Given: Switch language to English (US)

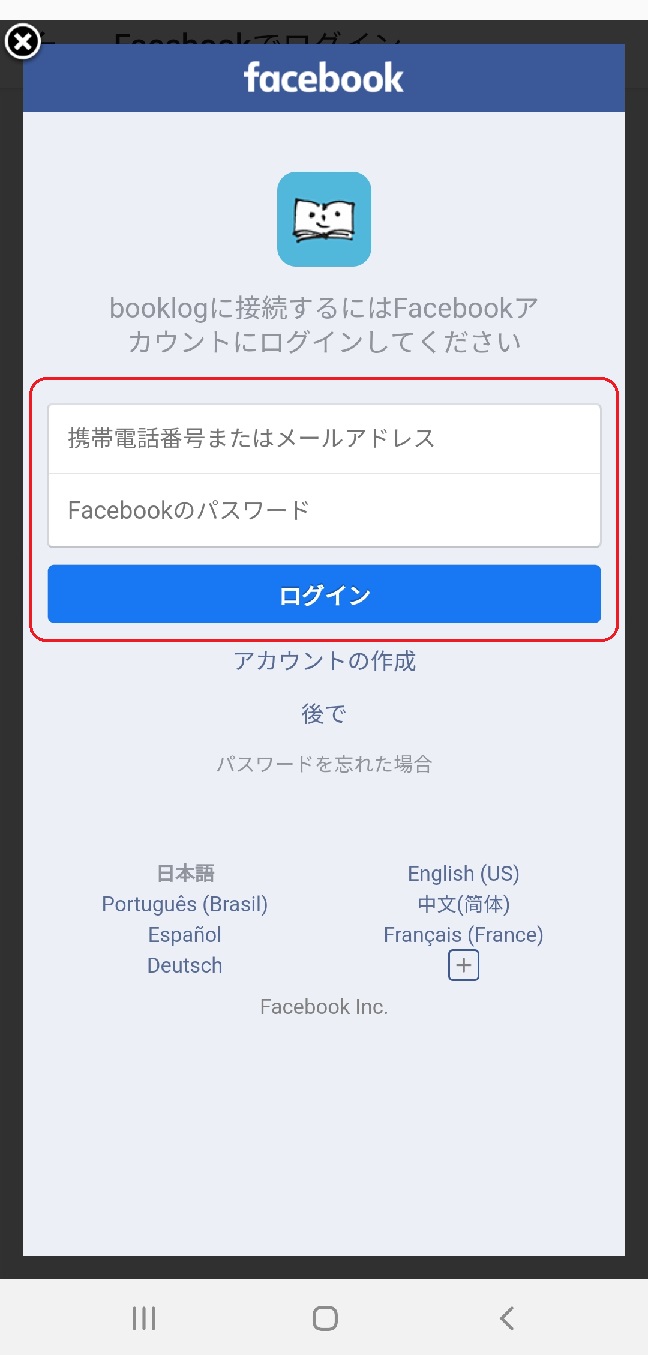Looking at the screenshot, I should 463,874.
